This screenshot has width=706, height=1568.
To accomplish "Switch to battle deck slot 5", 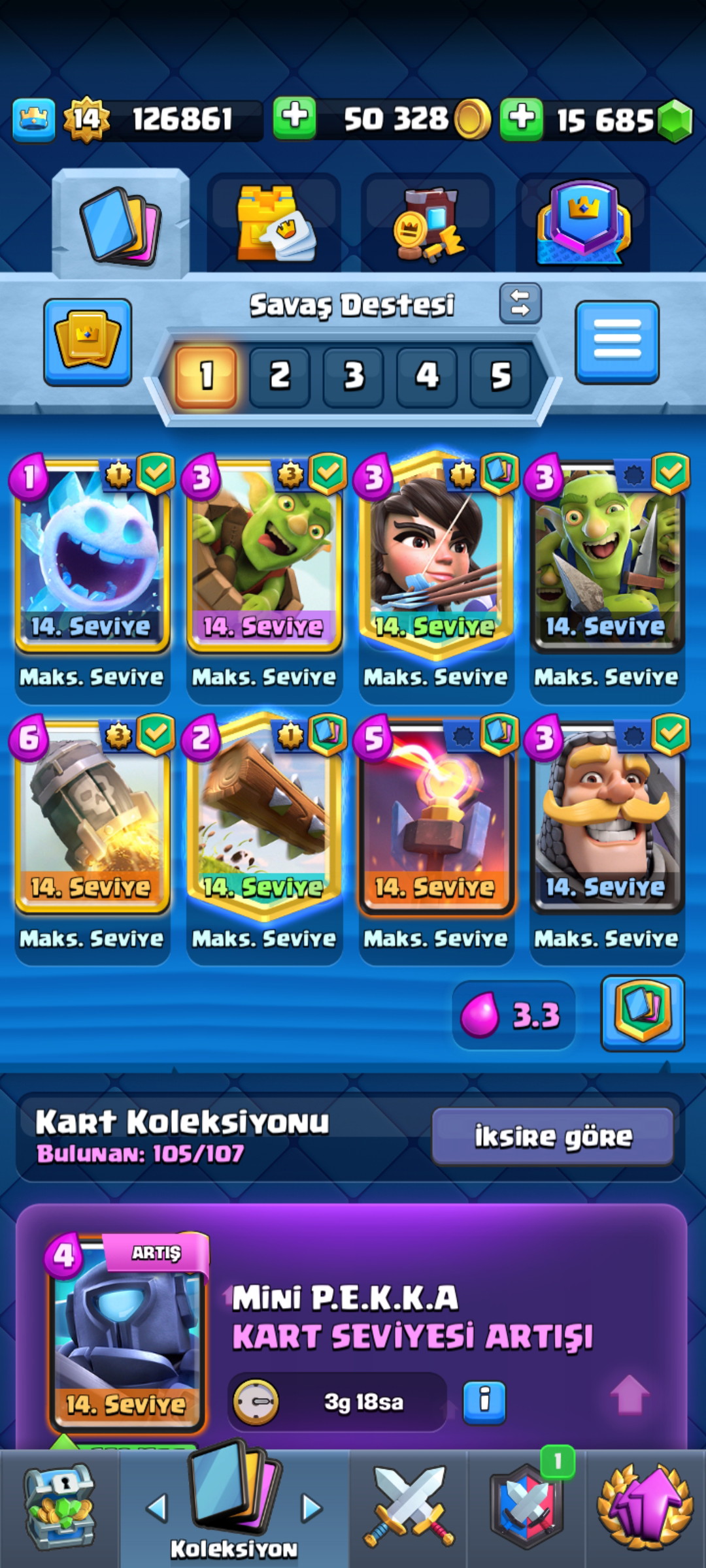I will click(500, 376).
